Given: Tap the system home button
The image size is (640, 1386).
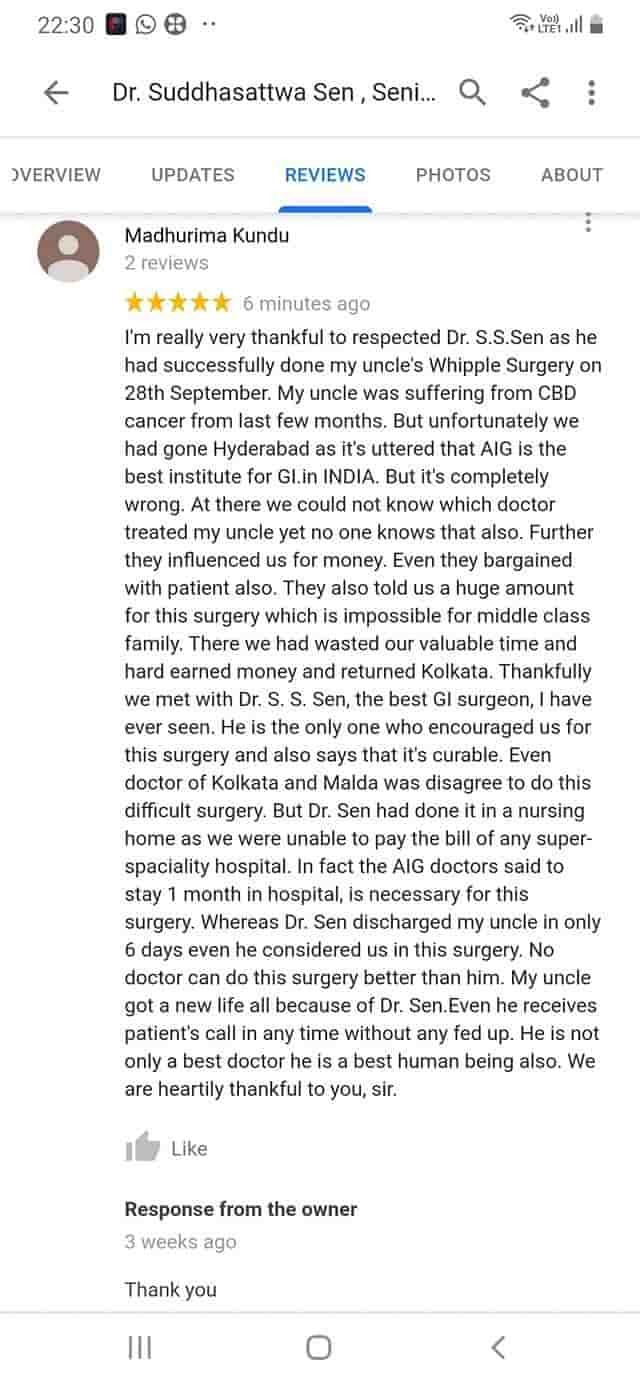Looking at the screenshot, I should 319,1347.
